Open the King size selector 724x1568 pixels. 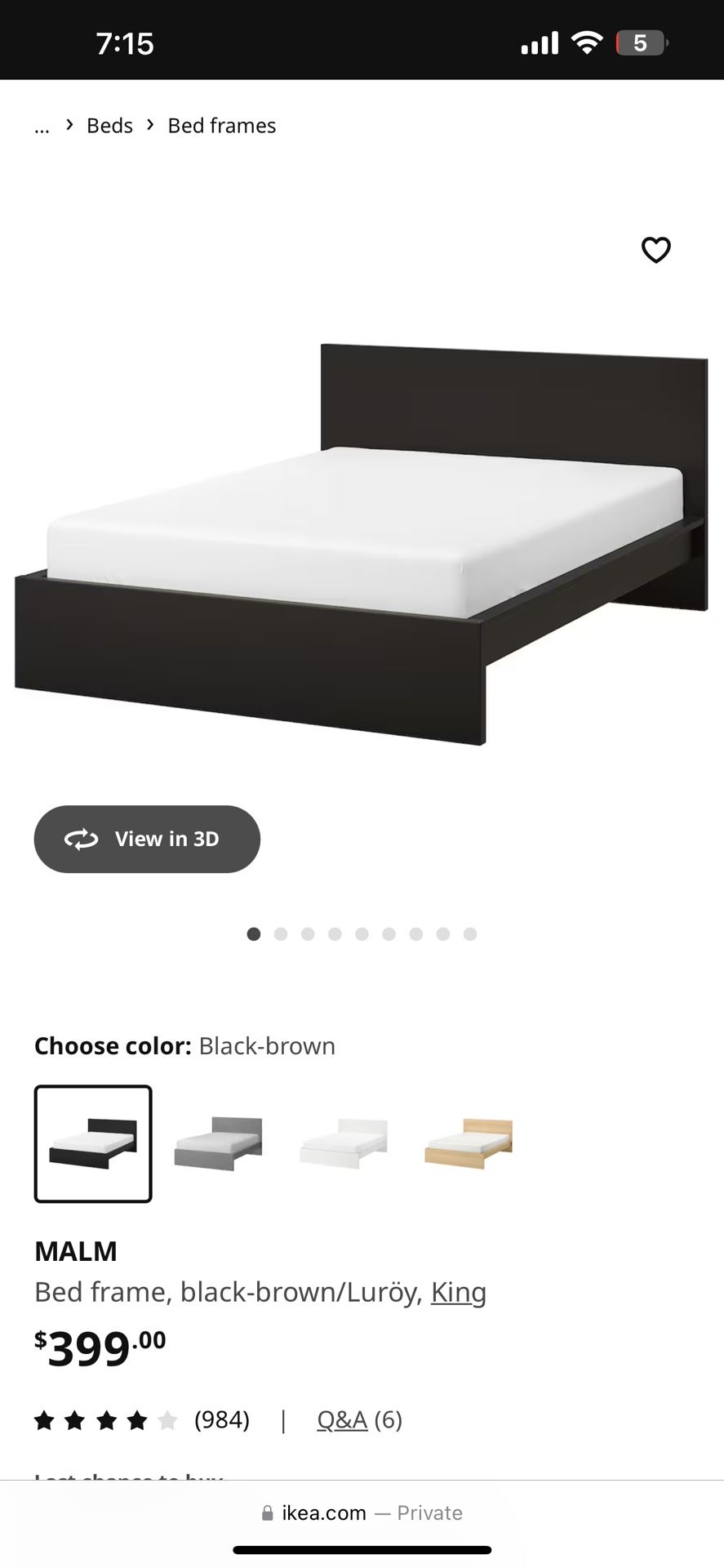pos(459,1292)
